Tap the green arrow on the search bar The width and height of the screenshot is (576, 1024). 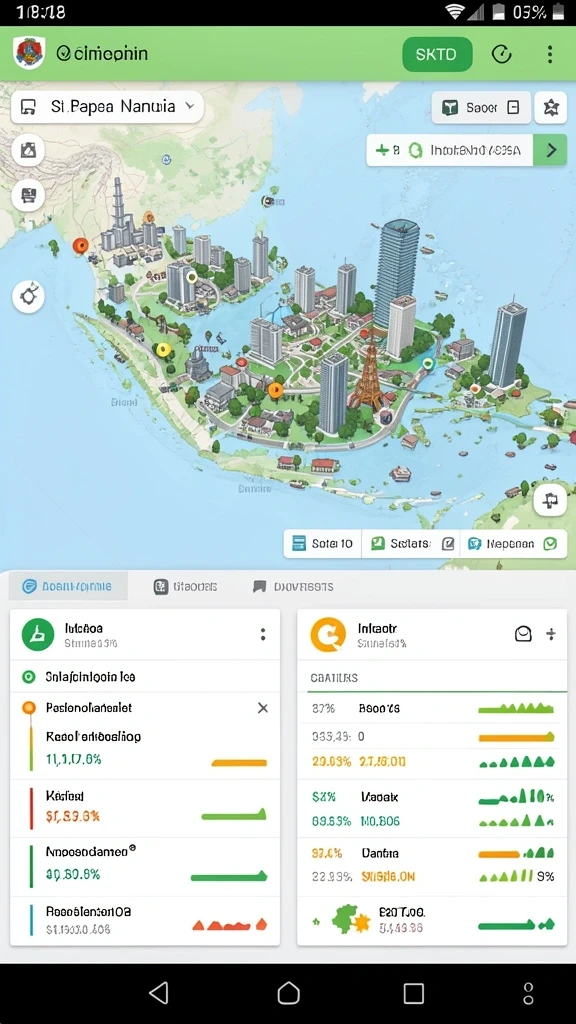[550, 150]
